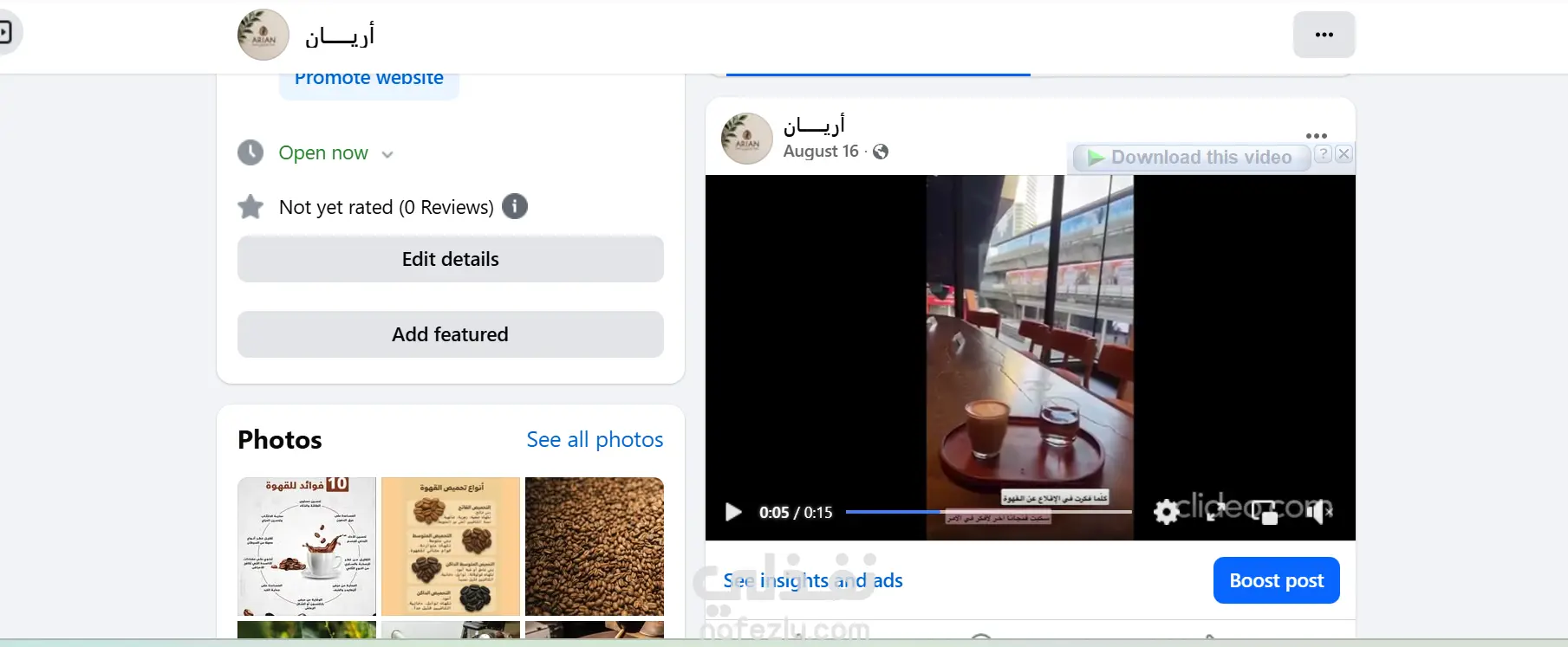Open the 10 coffee benefits photo
This screenshot has height=647, width=1568.
pos(307,547)
